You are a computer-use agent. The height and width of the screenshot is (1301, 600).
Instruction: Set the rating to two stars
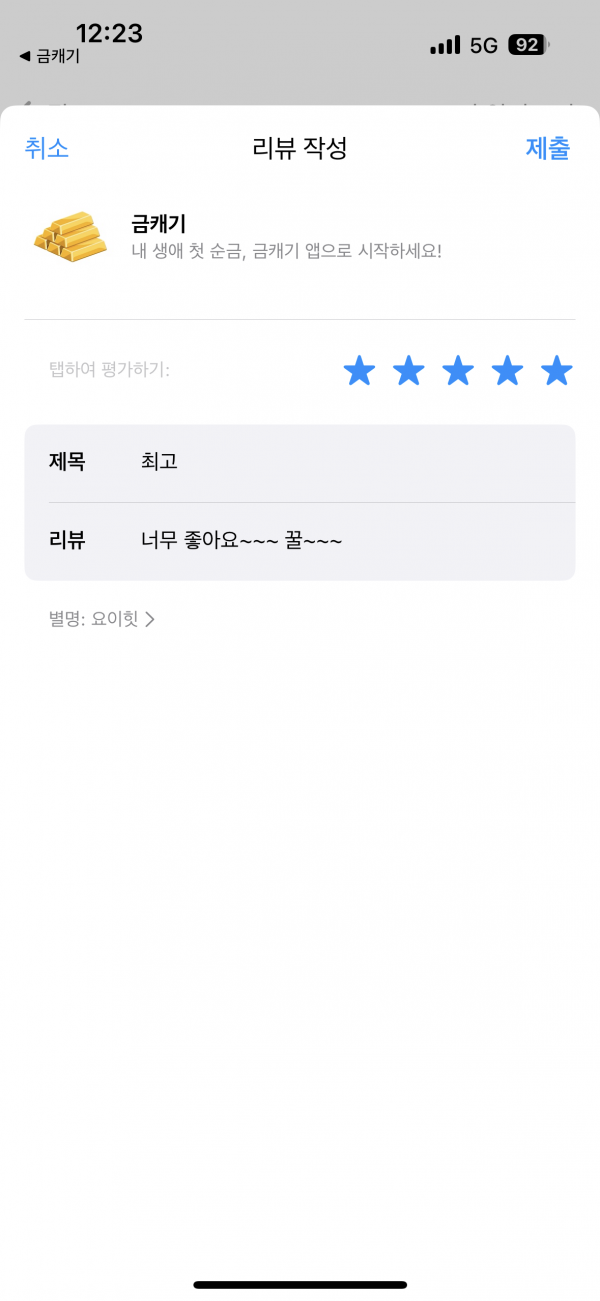(x=408, y=371)
